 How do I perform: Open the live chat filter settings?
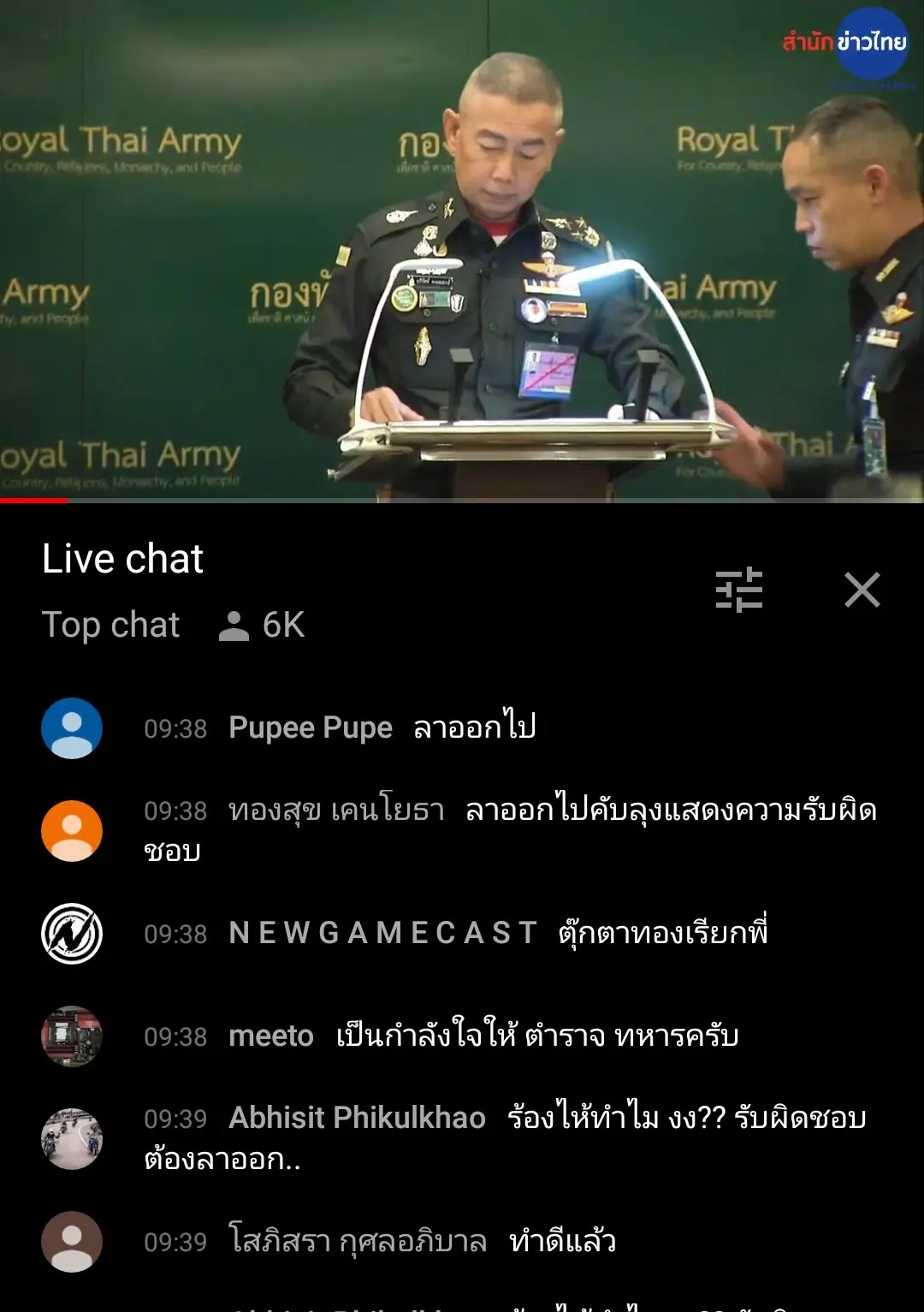[738, 590]
